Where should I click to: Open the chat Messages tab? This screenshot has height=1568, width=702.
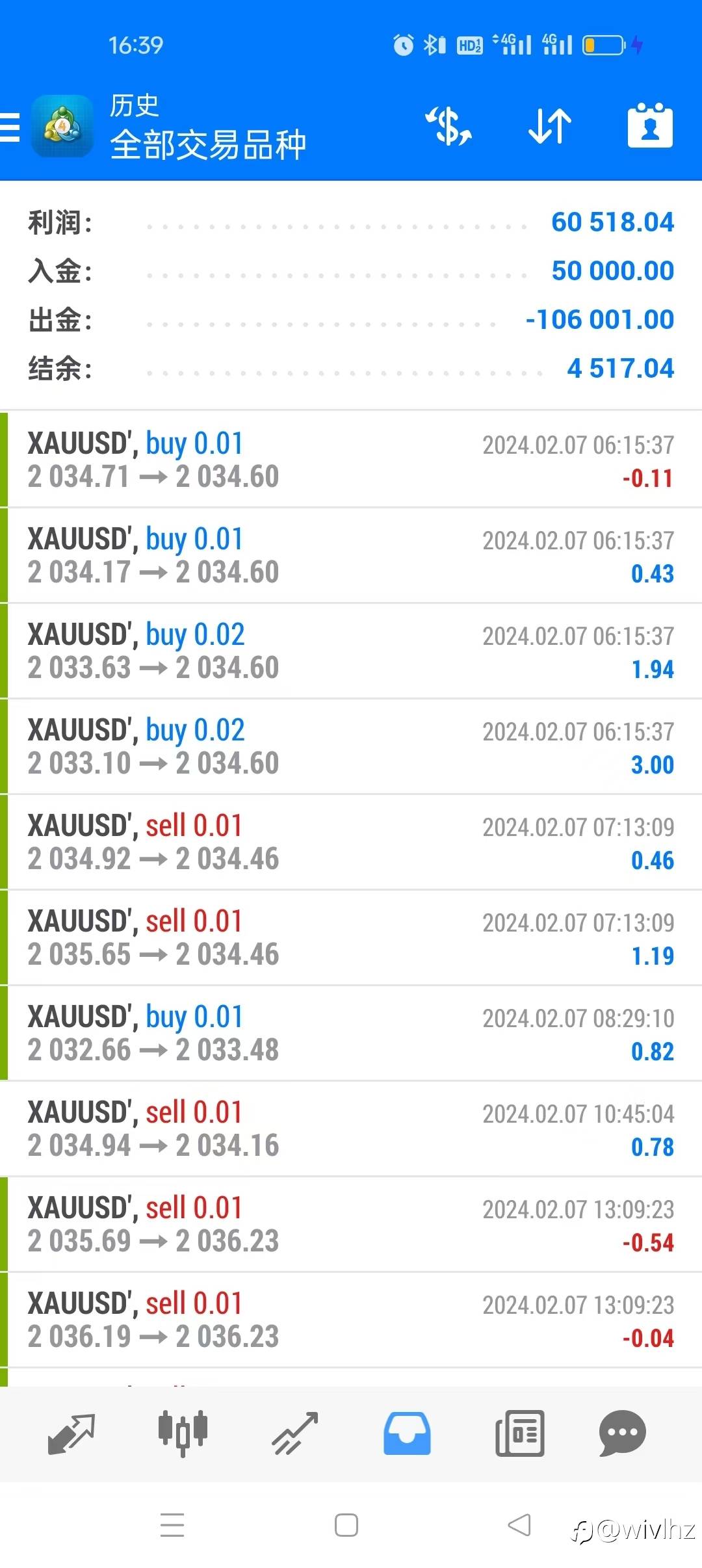pyautogui.click(x=622, y=1433)
